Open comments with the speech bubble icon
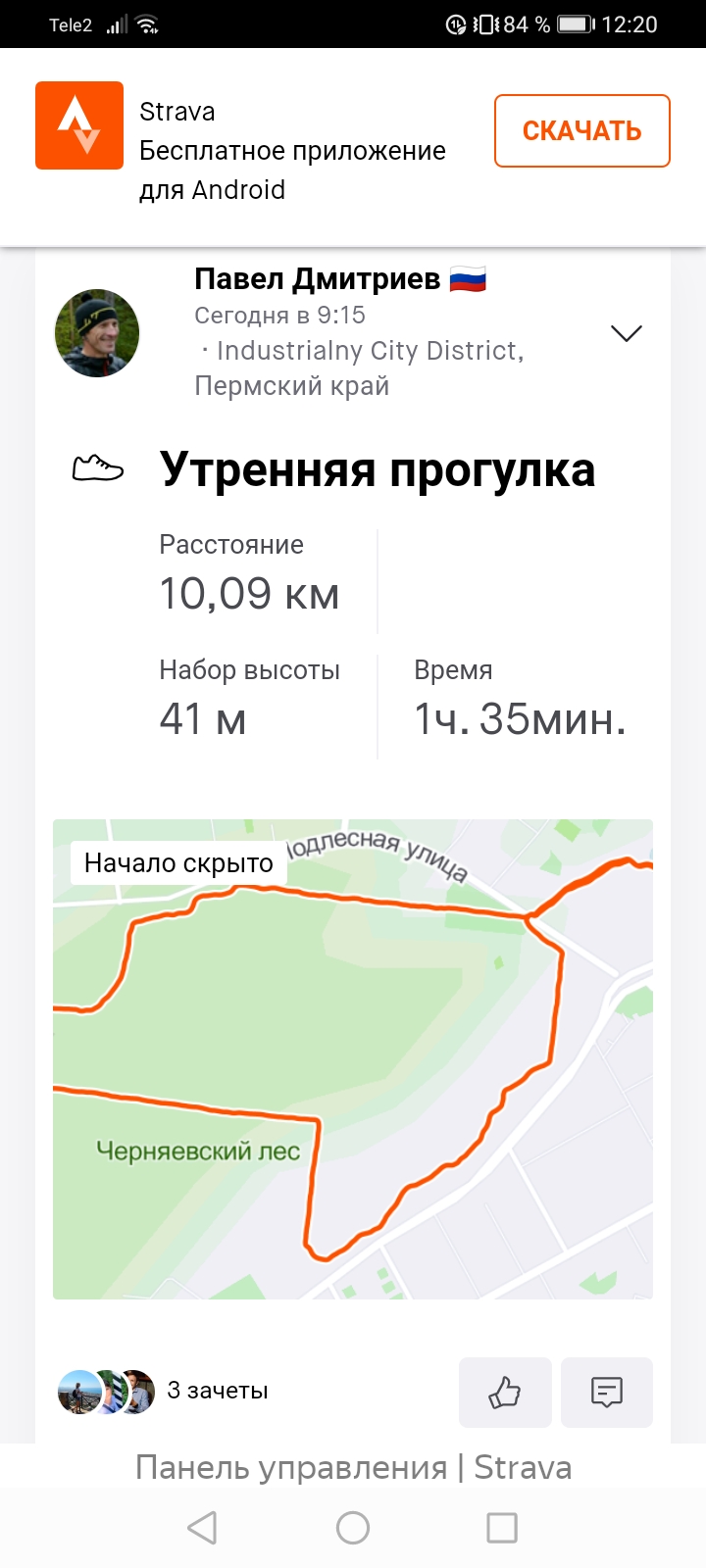This screenshot has height=1568, width=706. point(607,1392)
